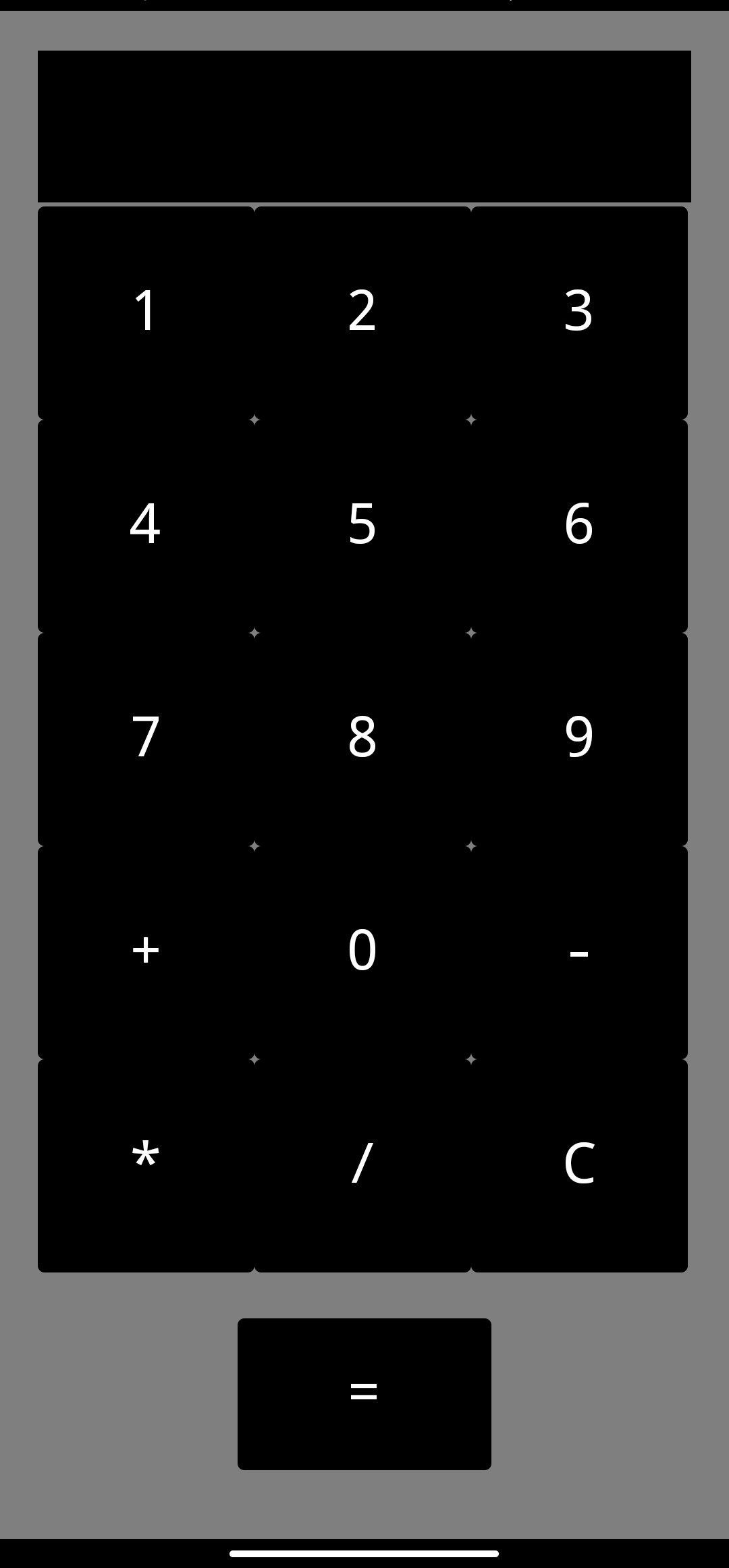Select the multiplication operator key
Screen dimensions: 729x1568
click(145, 1160)
